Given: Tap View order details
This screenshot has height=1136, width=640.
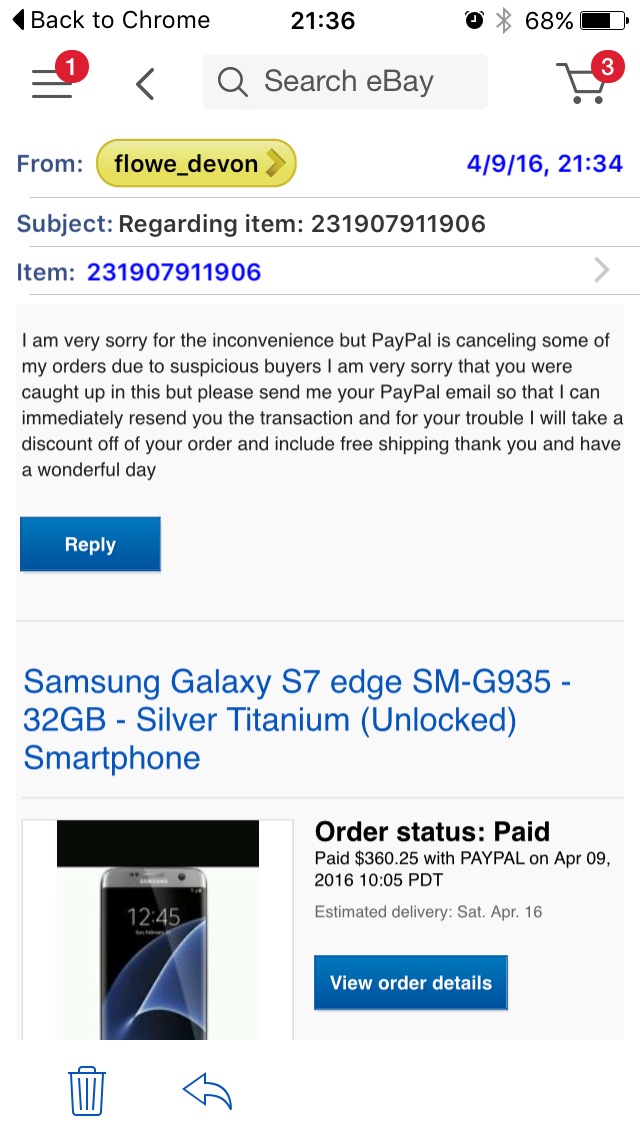Looking at the screenshot, I should click(x=410, y=983).
